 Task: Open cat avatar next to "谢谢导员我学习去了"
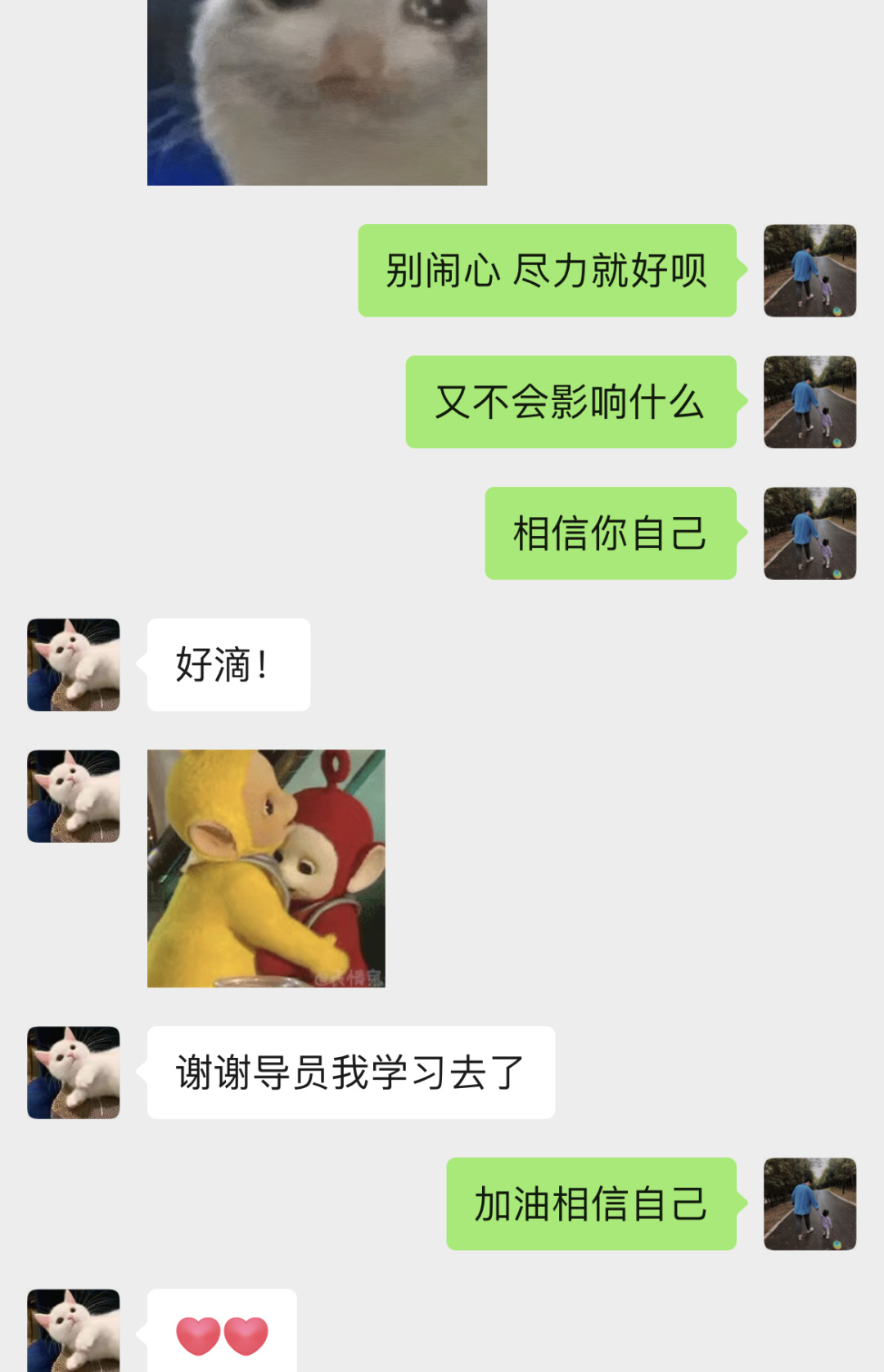point(74,1073)
